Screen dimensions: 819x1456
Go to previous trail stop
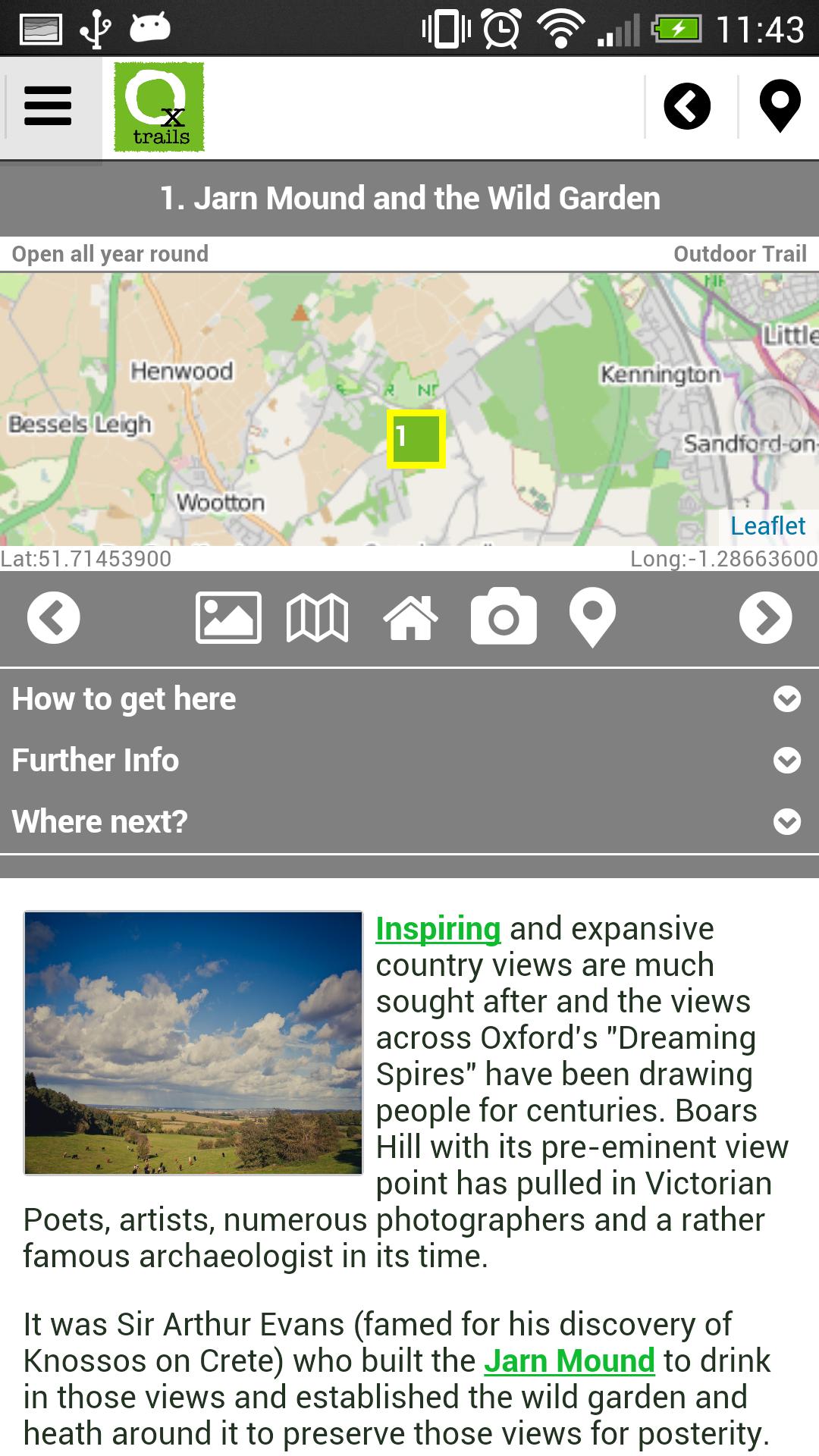coord(54,618)
